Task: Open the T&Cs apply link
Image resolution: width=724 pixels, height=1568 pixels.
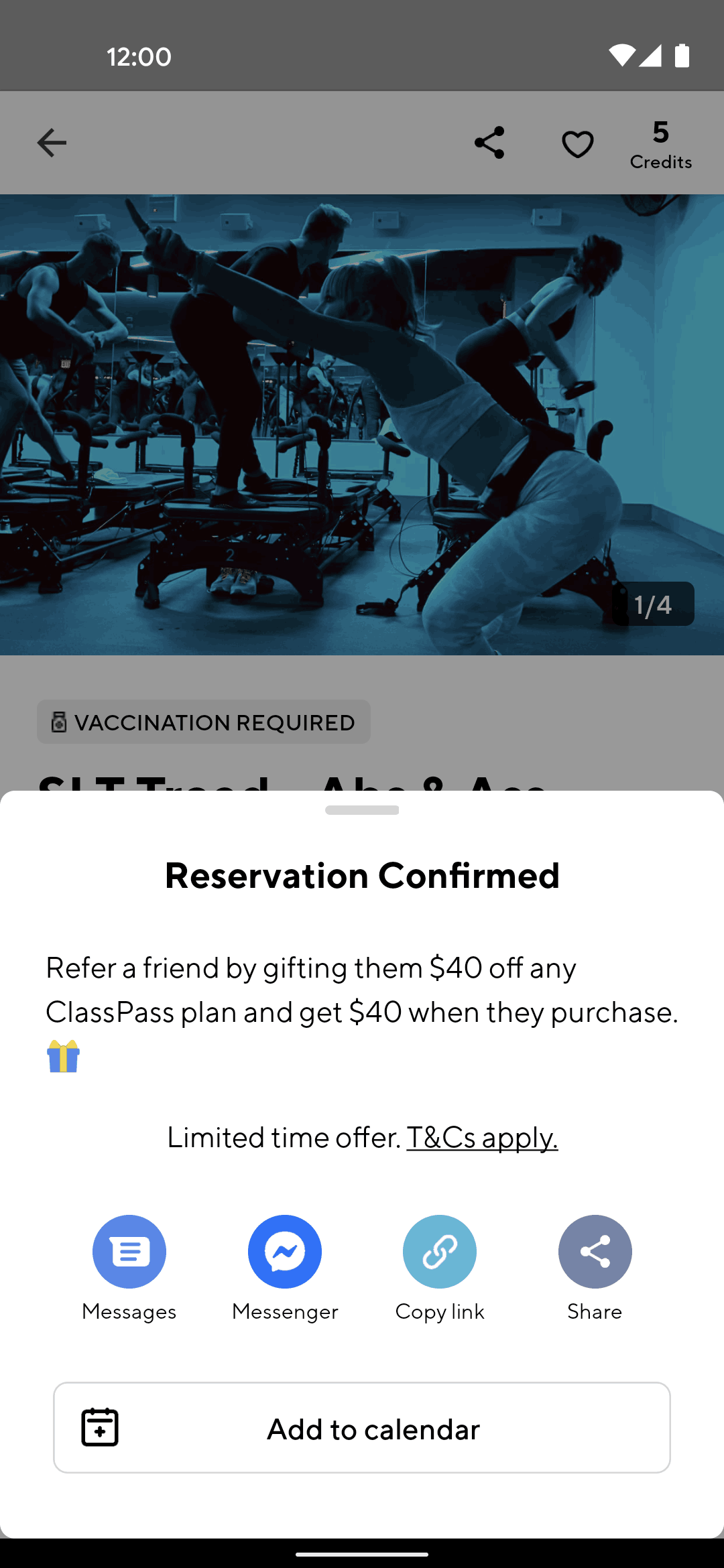Action: pyautogui.click(x=482, y=1137)
